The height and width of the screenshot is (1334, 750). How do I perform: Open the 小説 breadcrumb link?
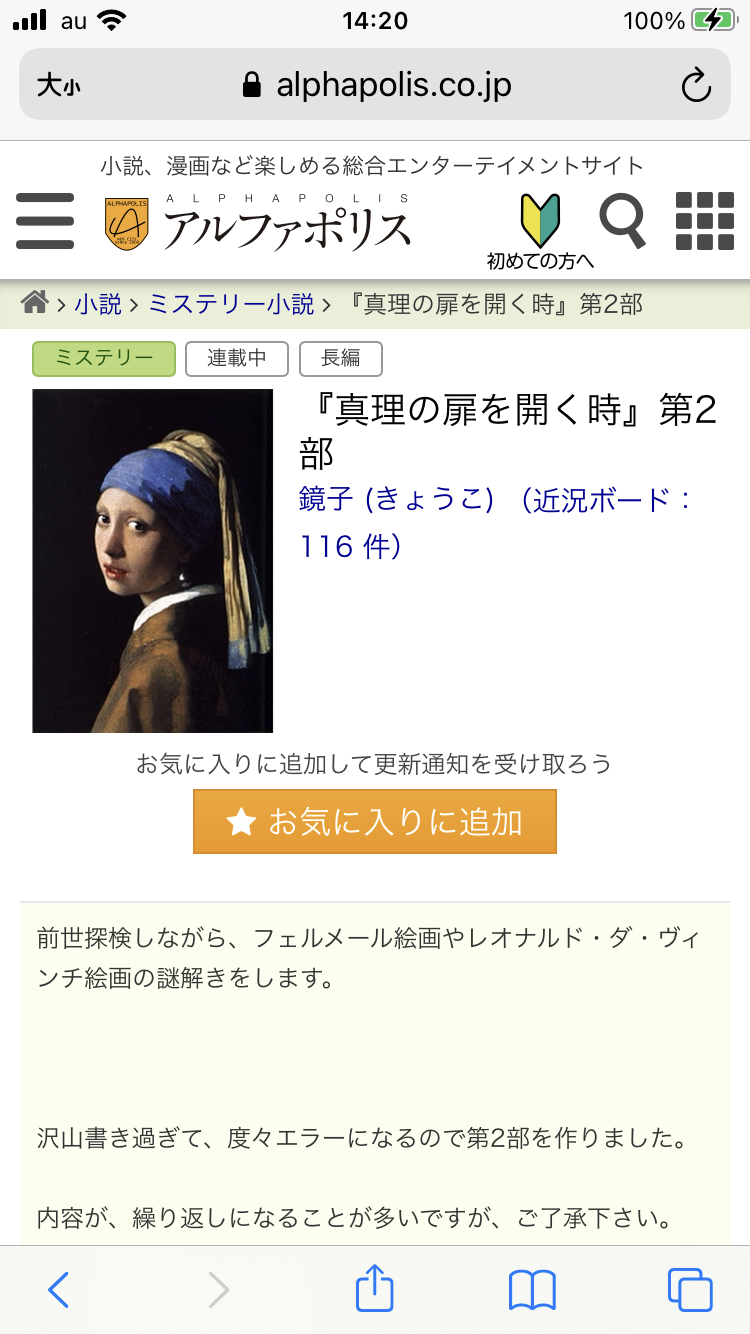coord(98,304)
